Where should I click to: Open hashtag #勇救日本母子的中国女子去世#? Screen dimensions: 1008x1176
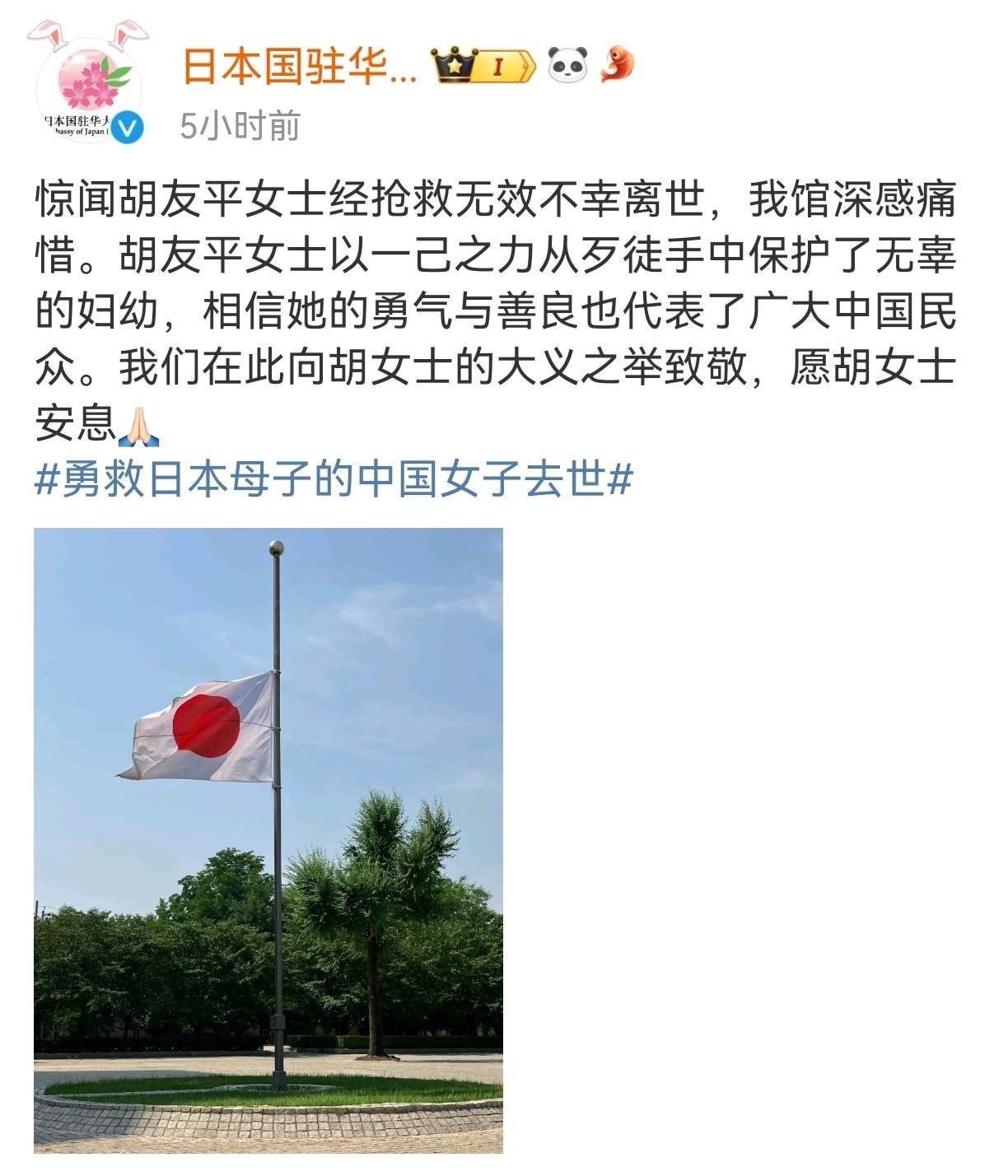point(334,478)
